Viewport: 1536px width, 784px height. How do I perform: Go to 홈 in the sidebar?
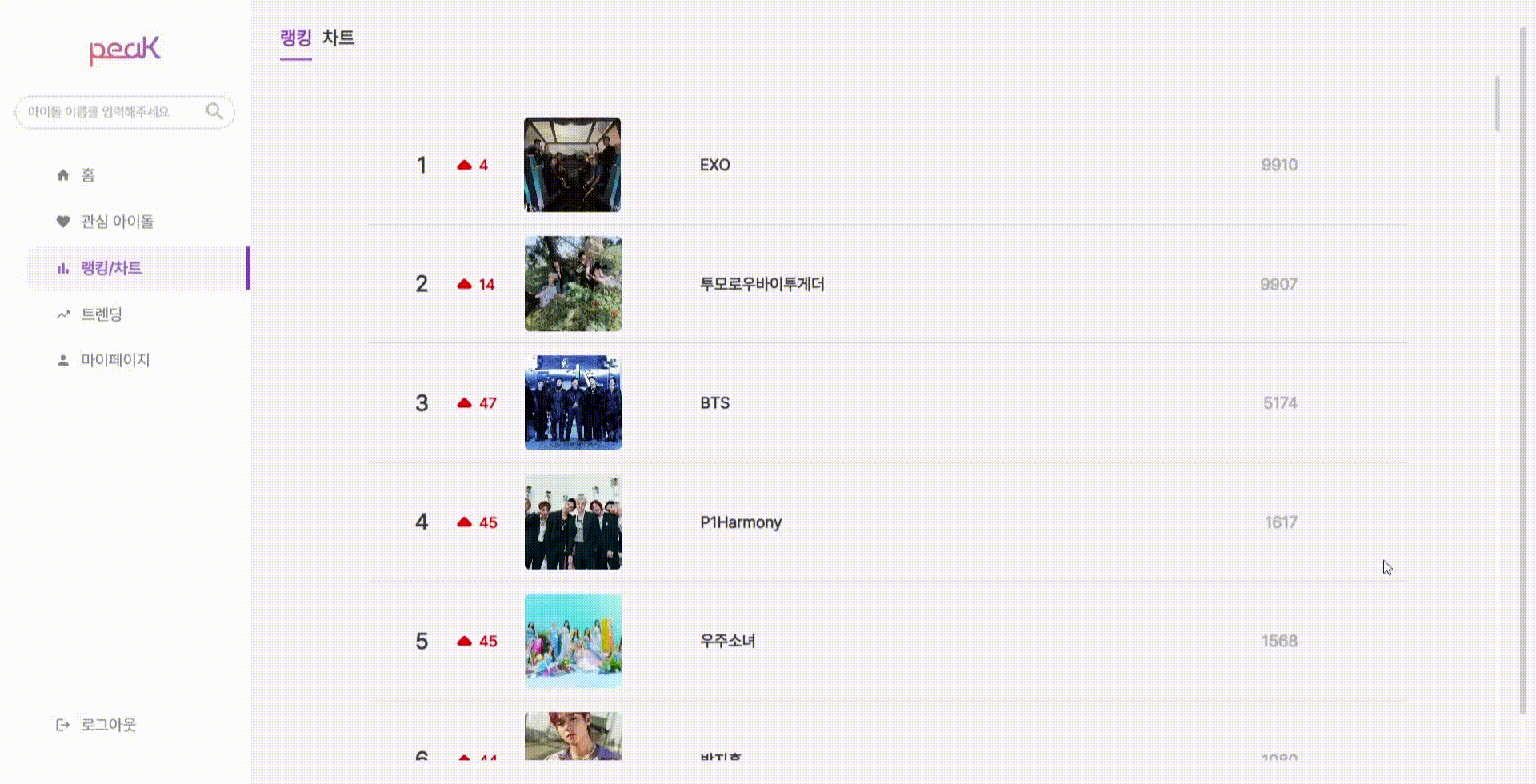click(87, 175)
